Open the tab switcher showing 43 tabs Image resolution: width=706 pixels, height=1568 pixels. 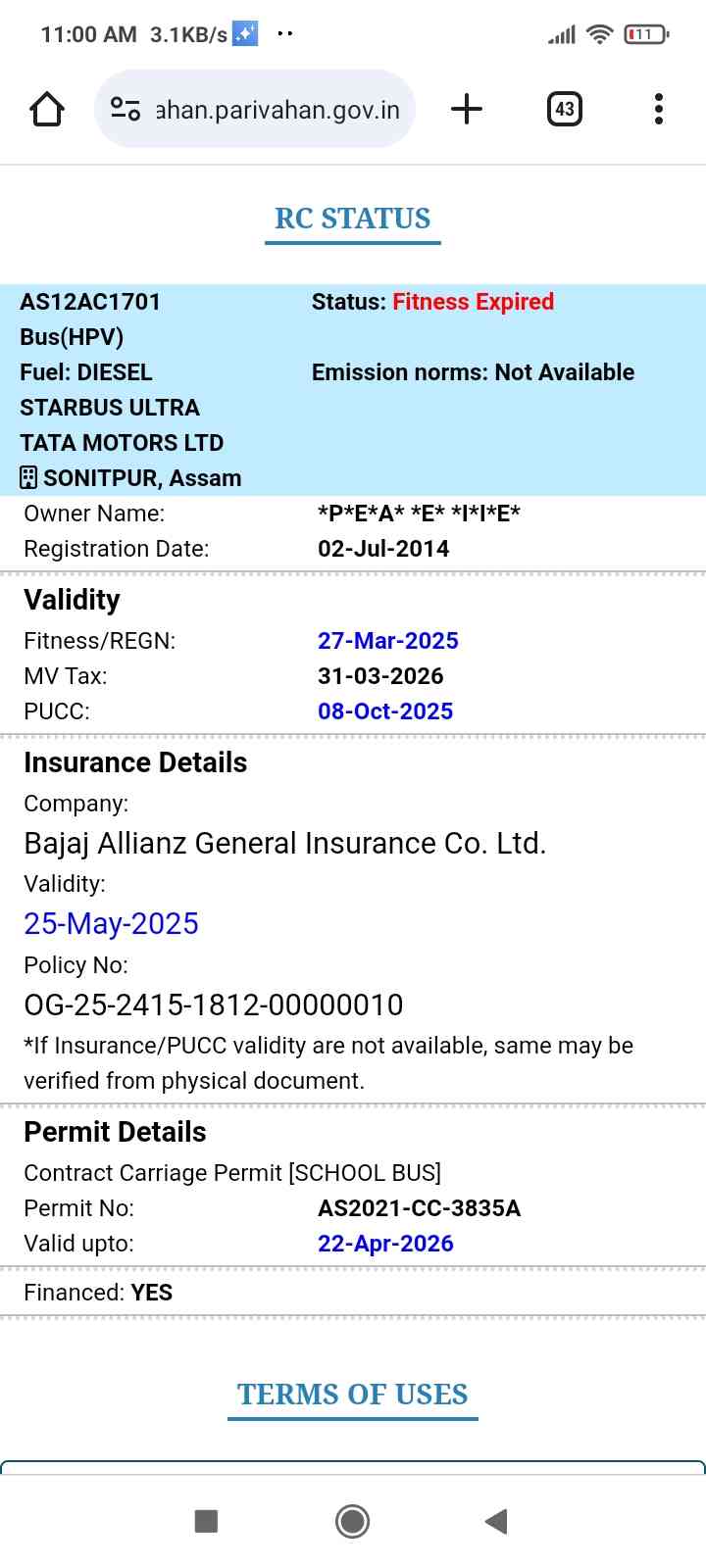tap(564, 109)
